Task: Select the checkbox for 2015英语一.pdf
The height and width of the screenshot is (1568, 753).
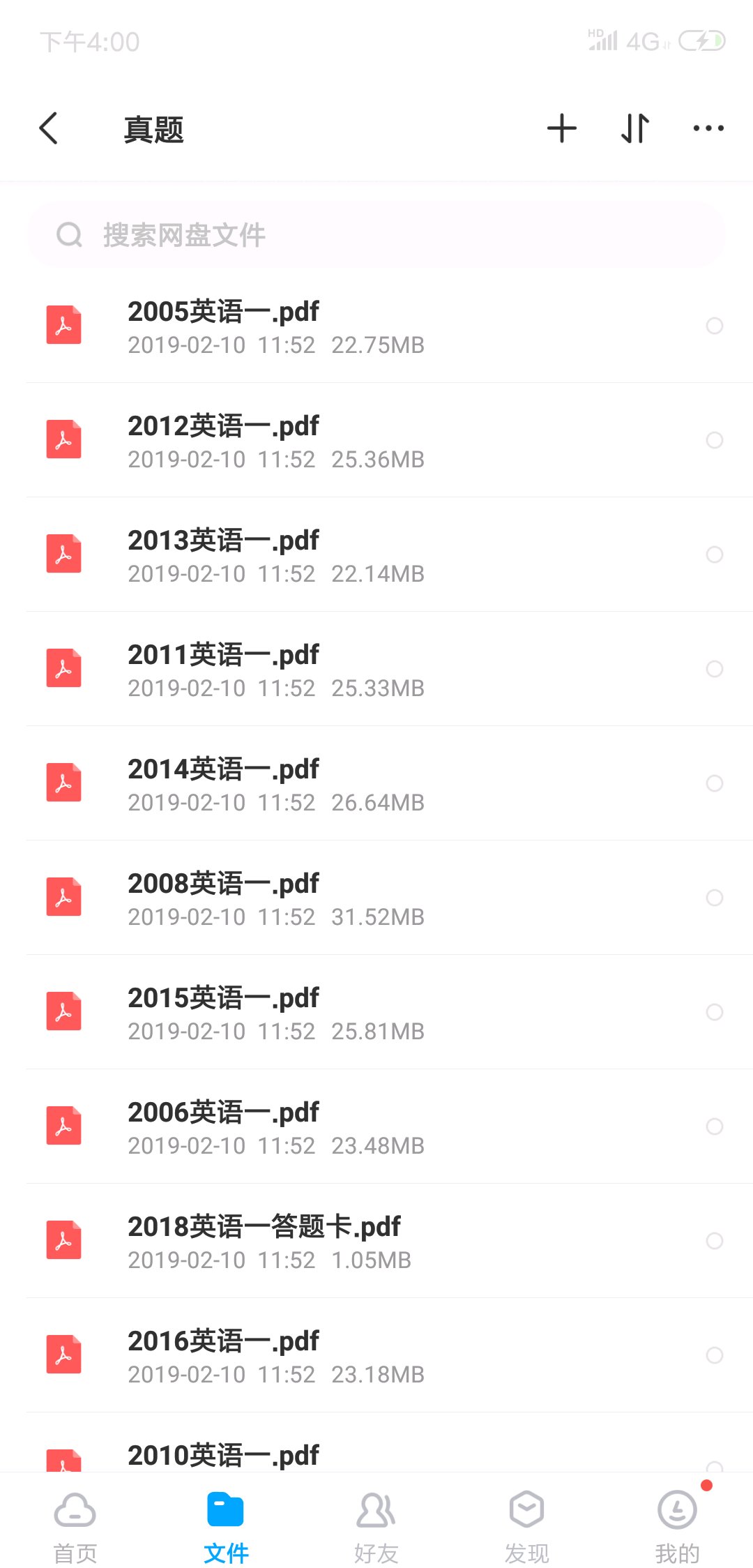Action: [715, 1012]
